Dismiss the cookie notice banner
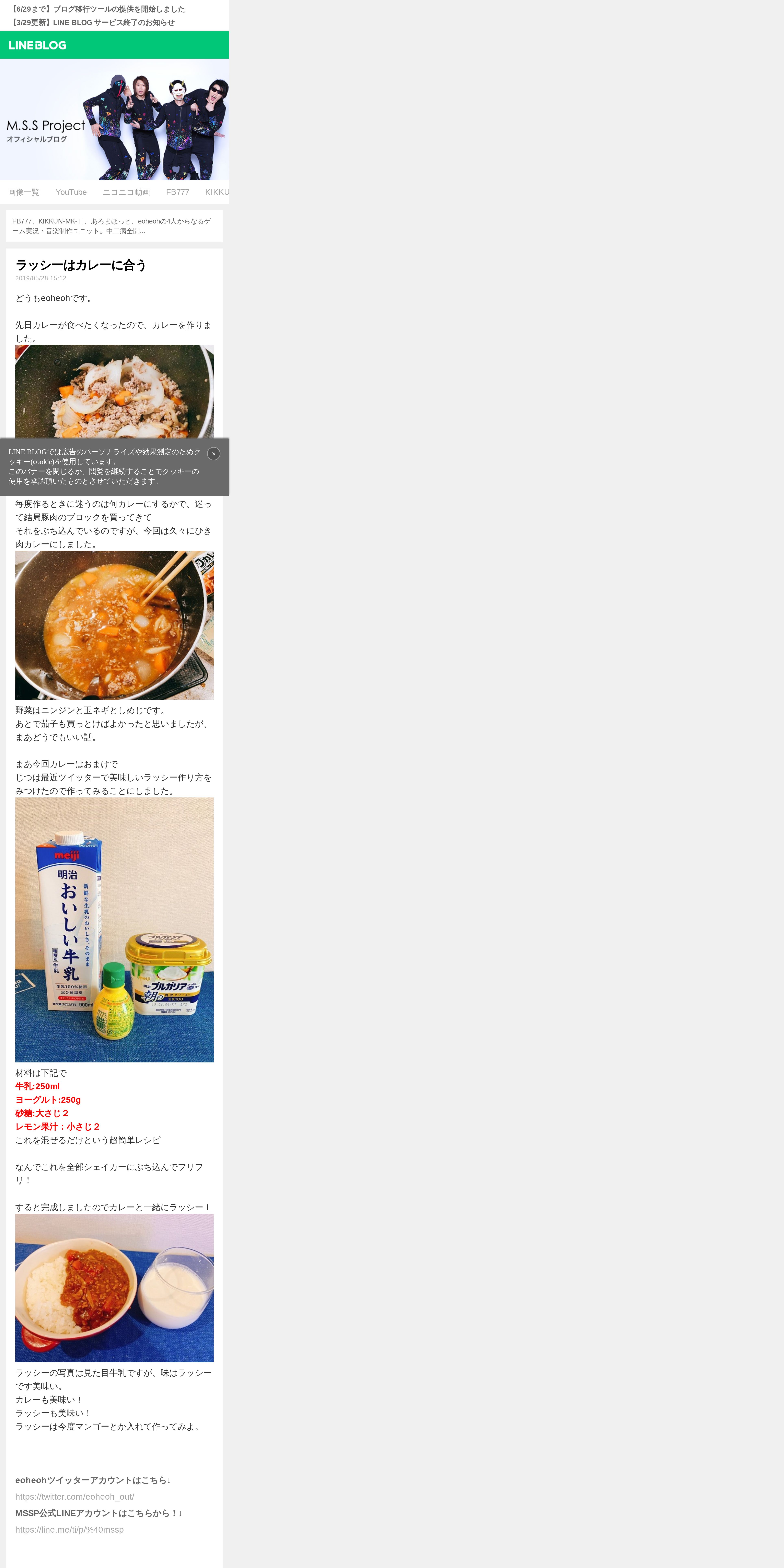Viewport: 784px width, 1568px height. (214, 453)
